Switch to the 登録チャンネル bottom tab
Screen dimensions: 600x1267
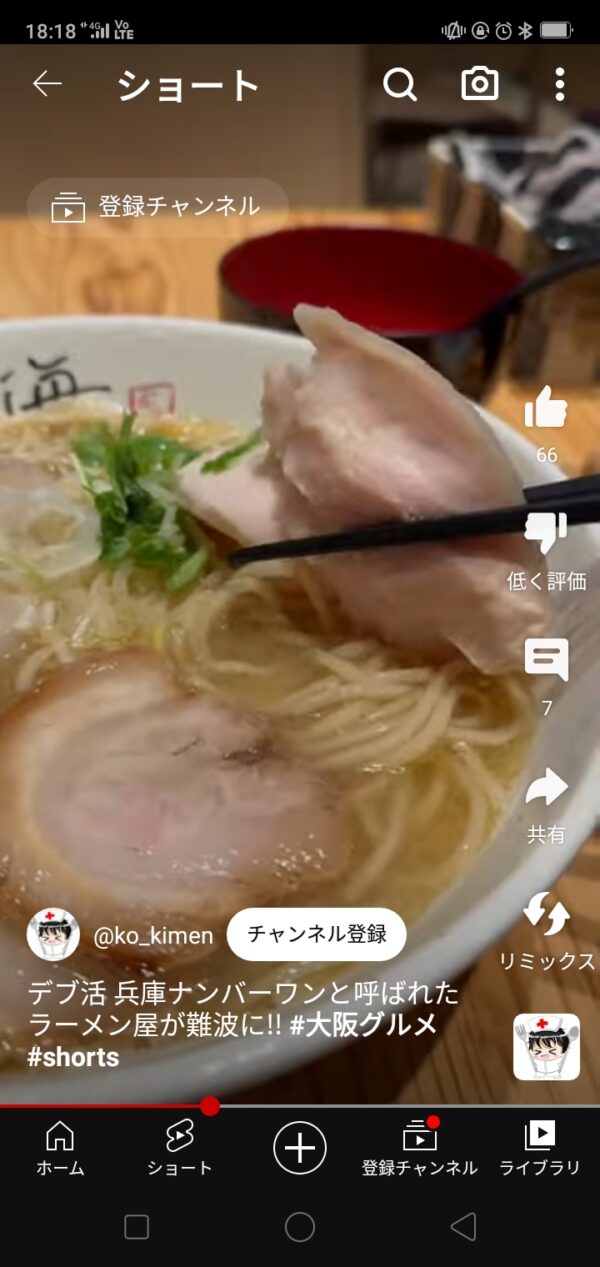(x=420, y=1148)
